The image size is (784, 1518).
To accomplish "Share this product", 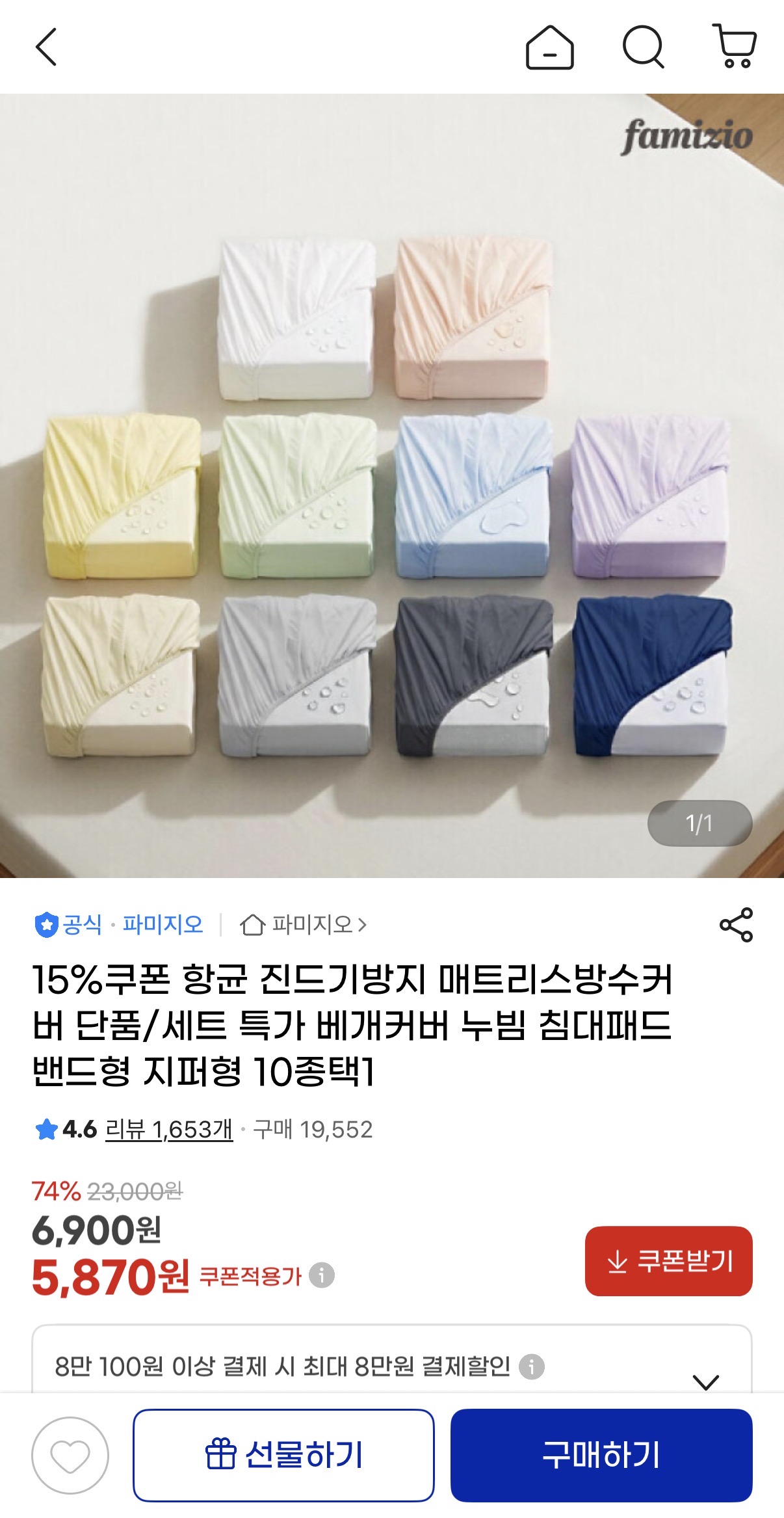I will [x=736, y=924].
